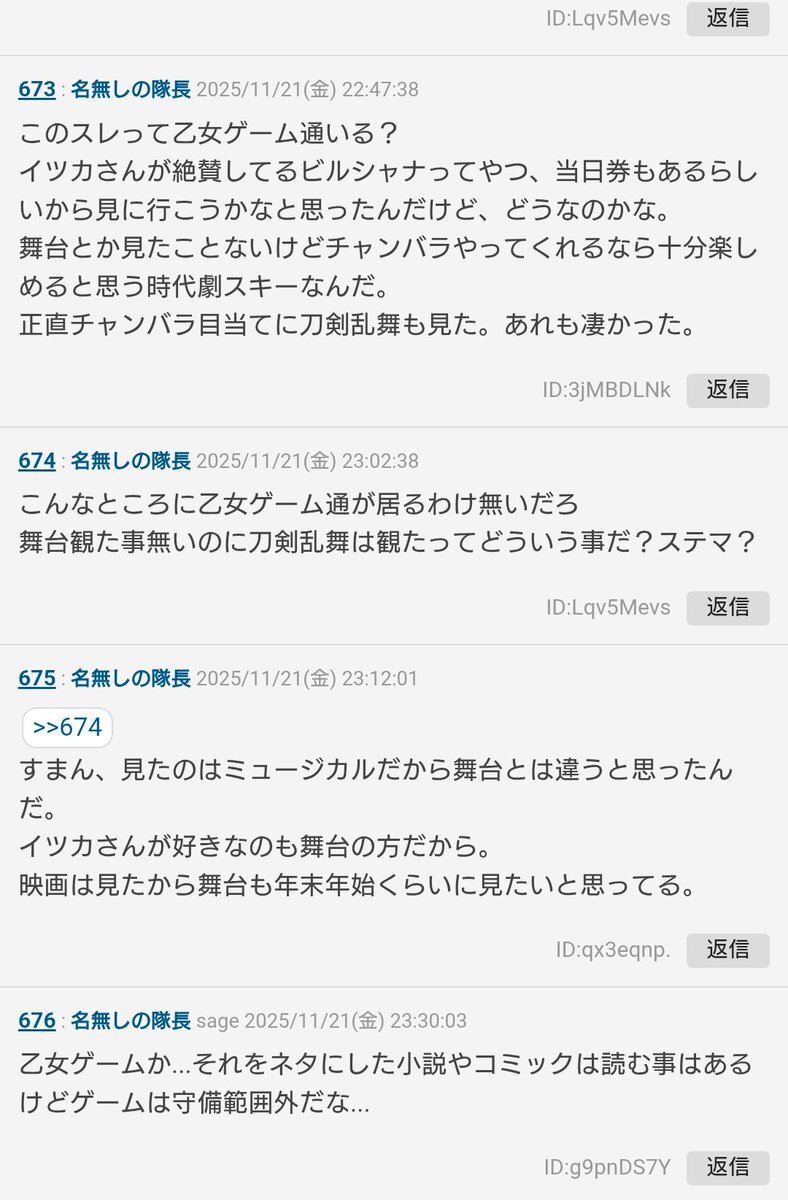
Task: Jump to the quoted >>674 anchor
Action: click(68, 727)
